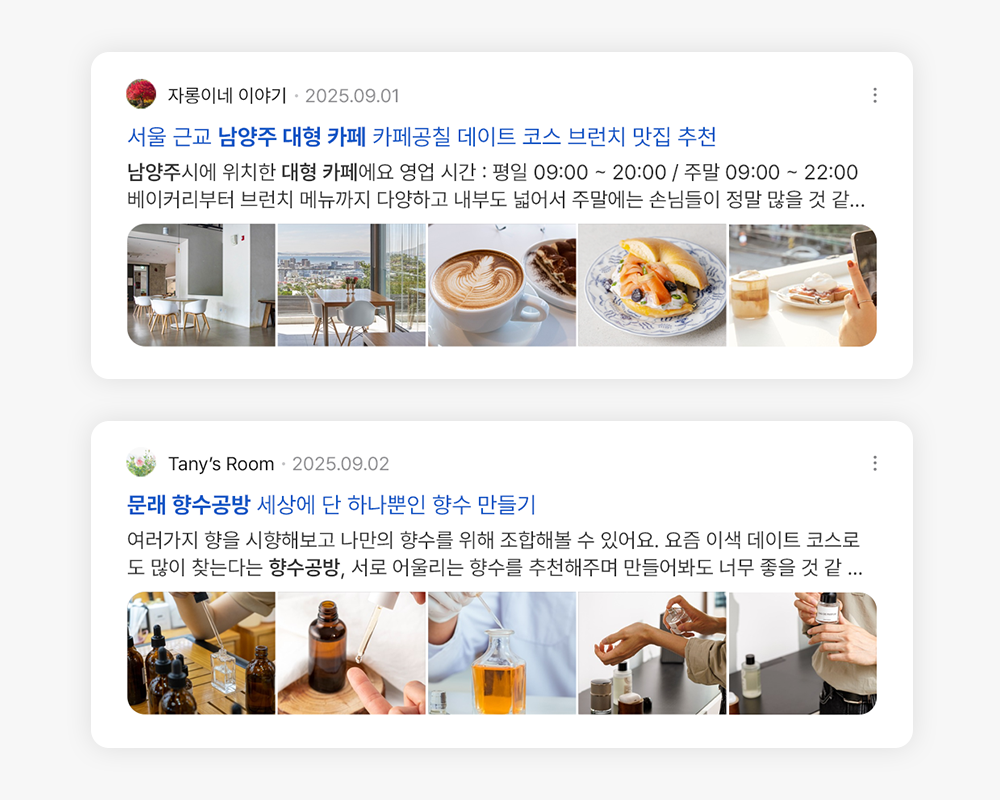Open the 서울 근교 남양주 대형 카페 post title
The width and height of the screenshot is (1000, 800).
(421, 136)
